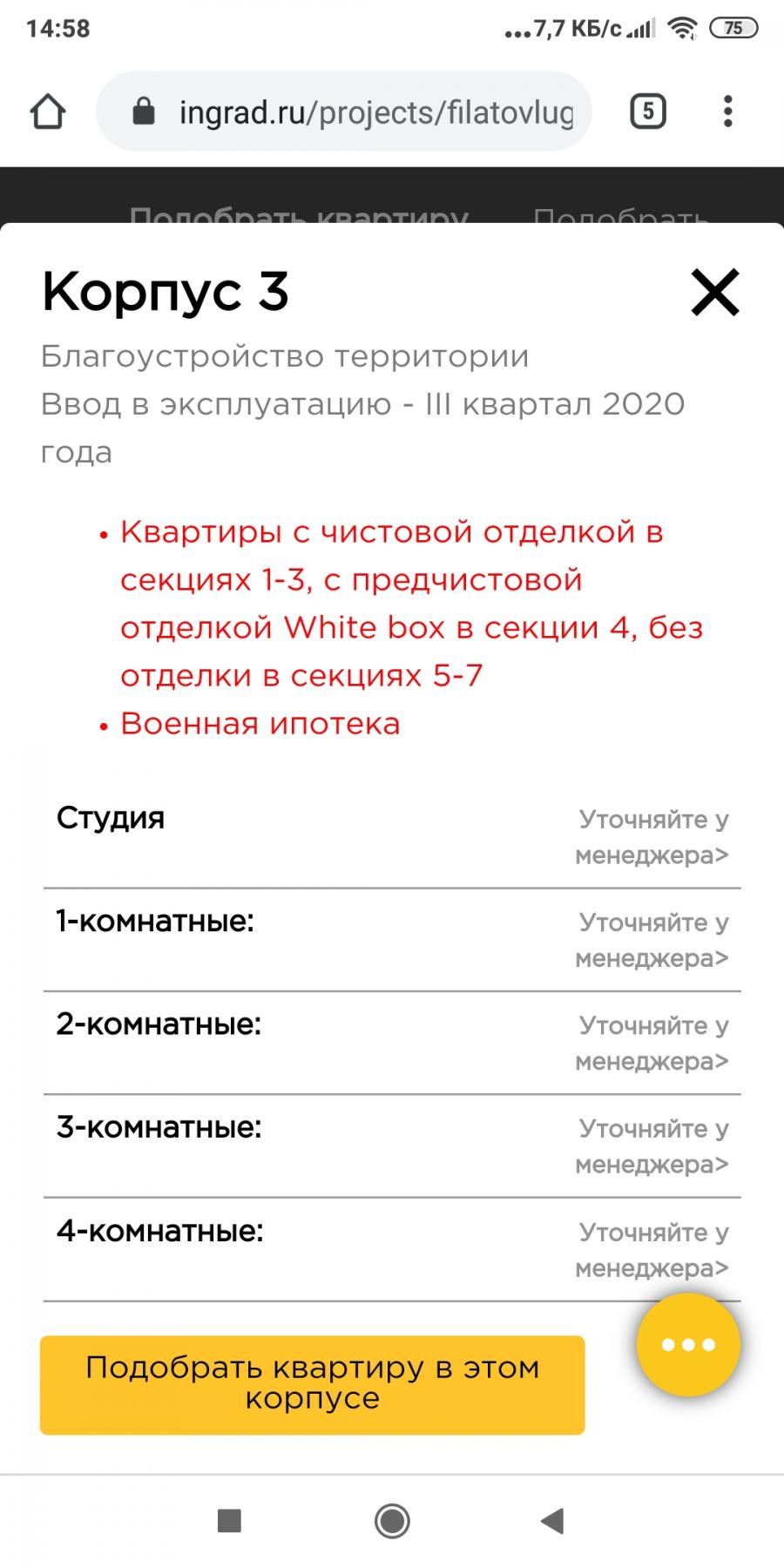784x1568 pixels.
Task: Open manager link for Студия
Action: [652, 837]
